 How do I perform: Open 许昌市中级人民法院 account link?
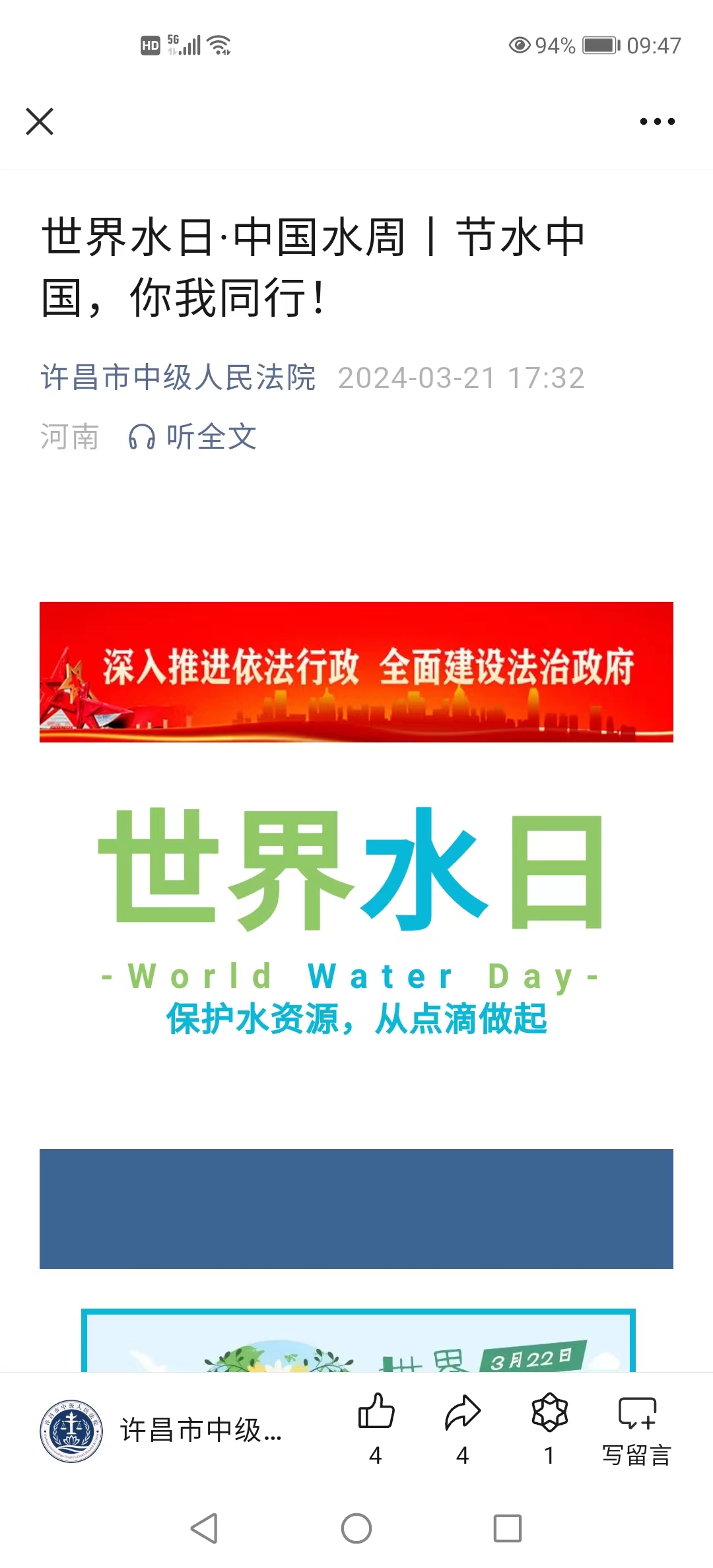tap(178, 377)
